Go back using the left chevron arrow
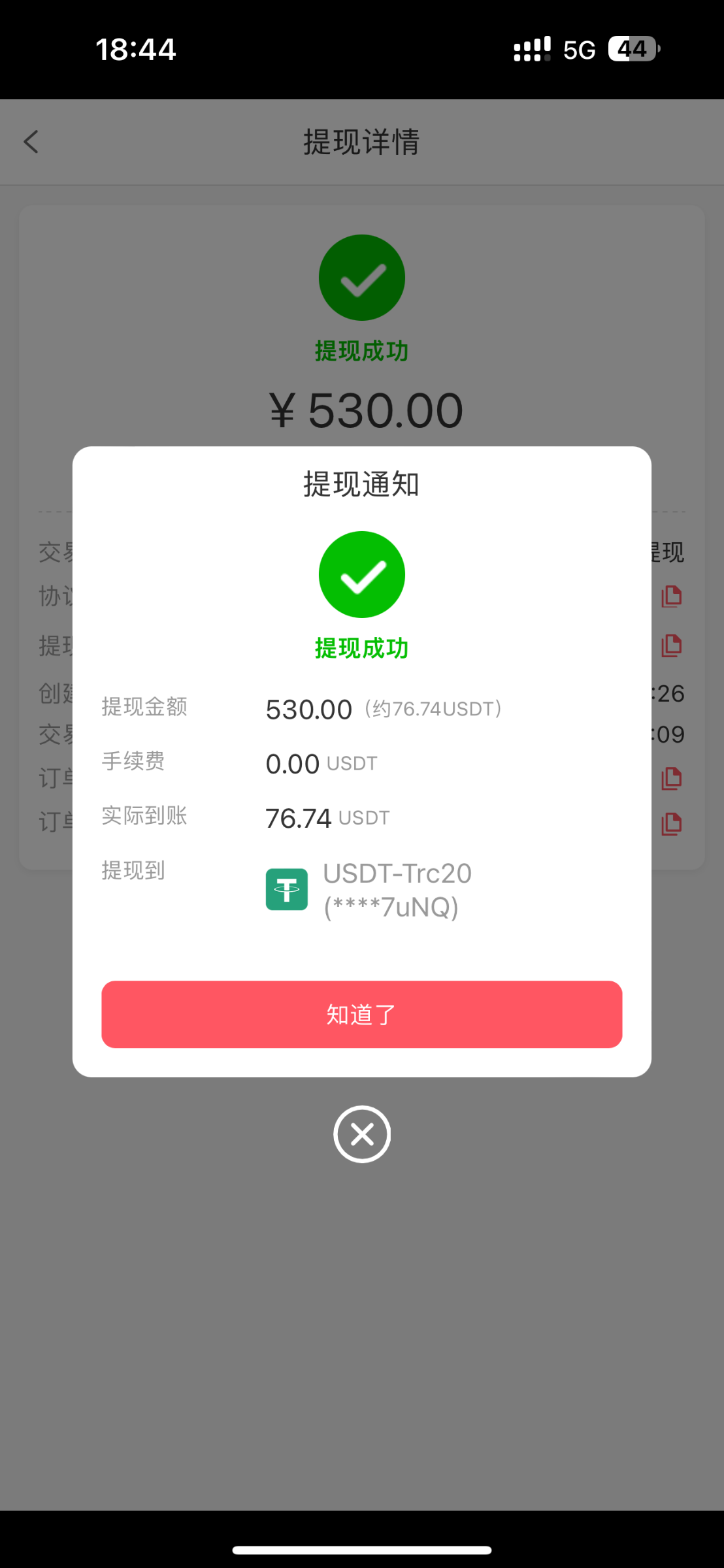Screen dimensions: 724x1568 [x=31, y=141]
